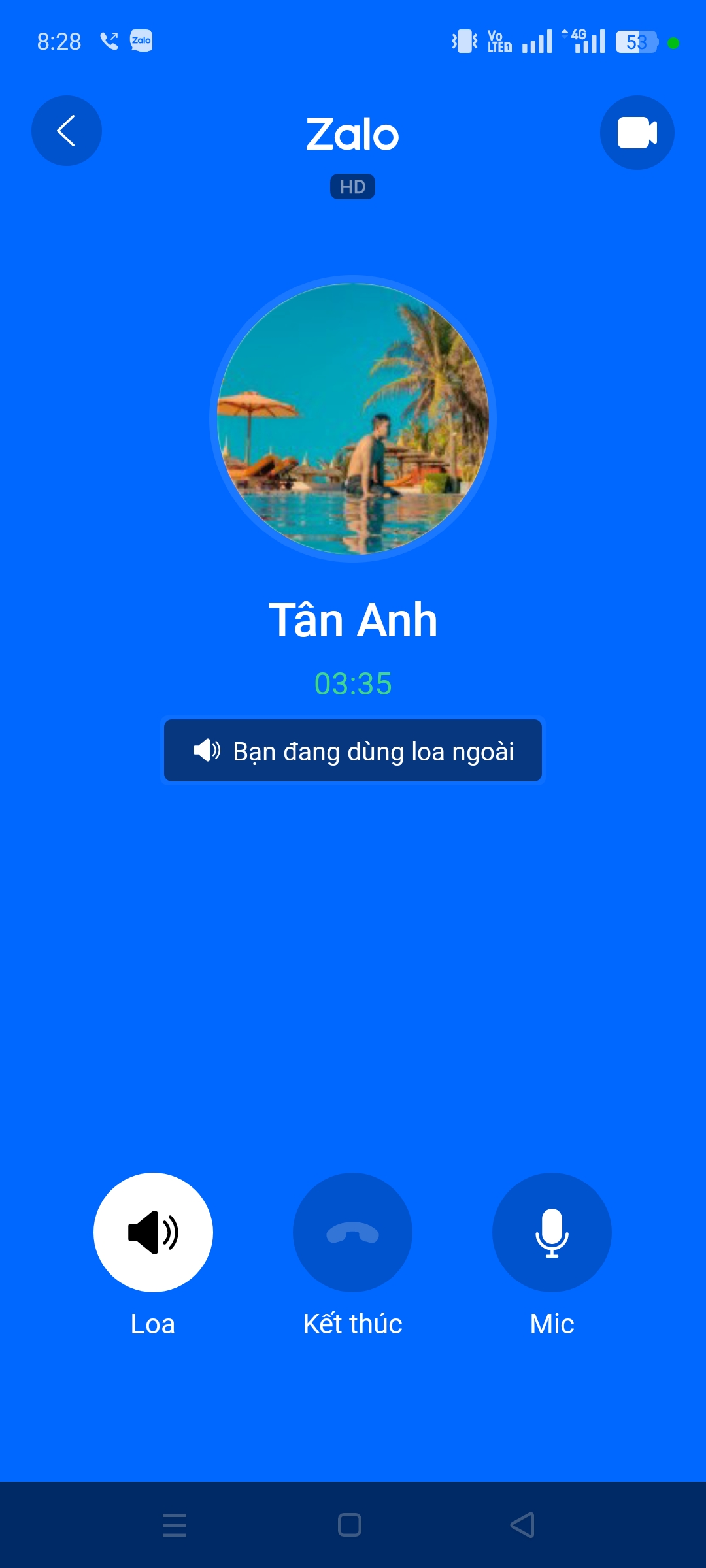The width and height of the screenshot is (706, 1568).
Task: Mute the Mic
Action: (x=552, y=1232)
